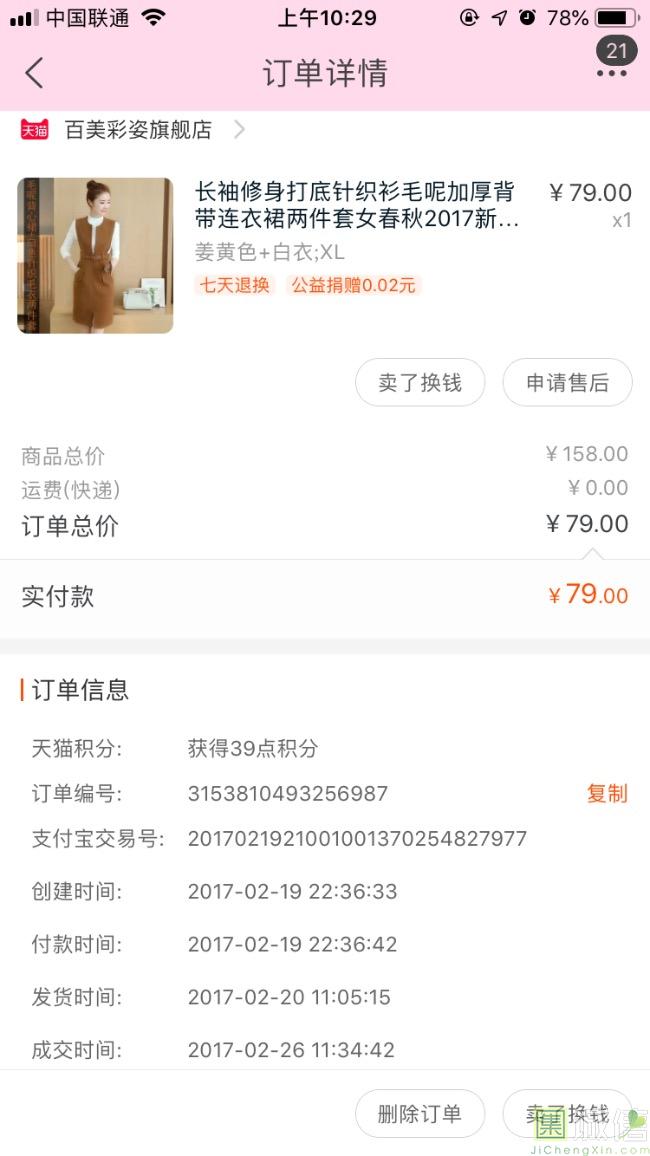Open the dress product item
Image resolution: width=650 pixels, height=1156 pixels.
pos(324,255)
